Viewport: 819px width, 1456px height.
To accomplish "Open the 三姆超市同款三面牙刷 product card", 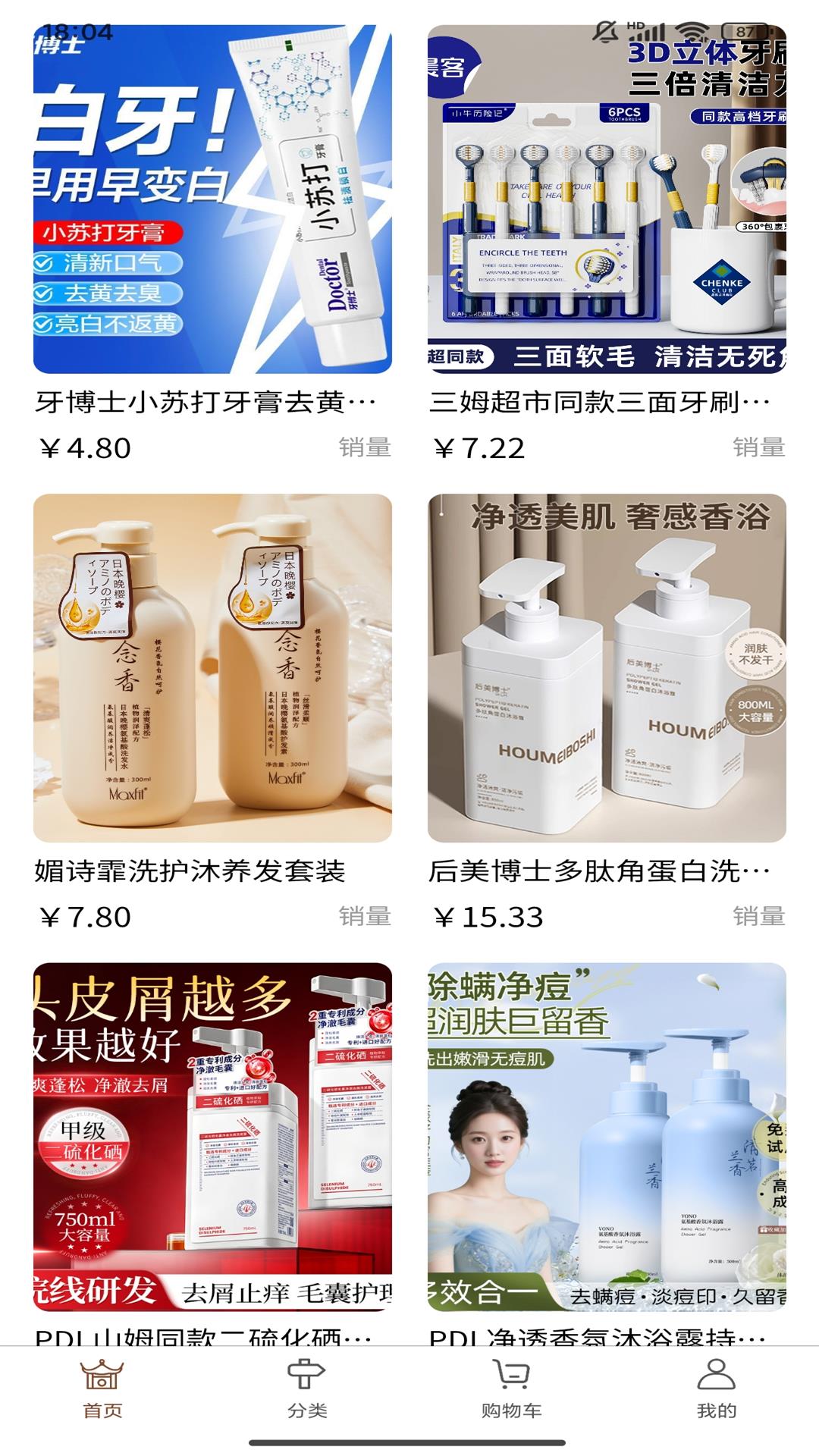I will tap(607, 244).
